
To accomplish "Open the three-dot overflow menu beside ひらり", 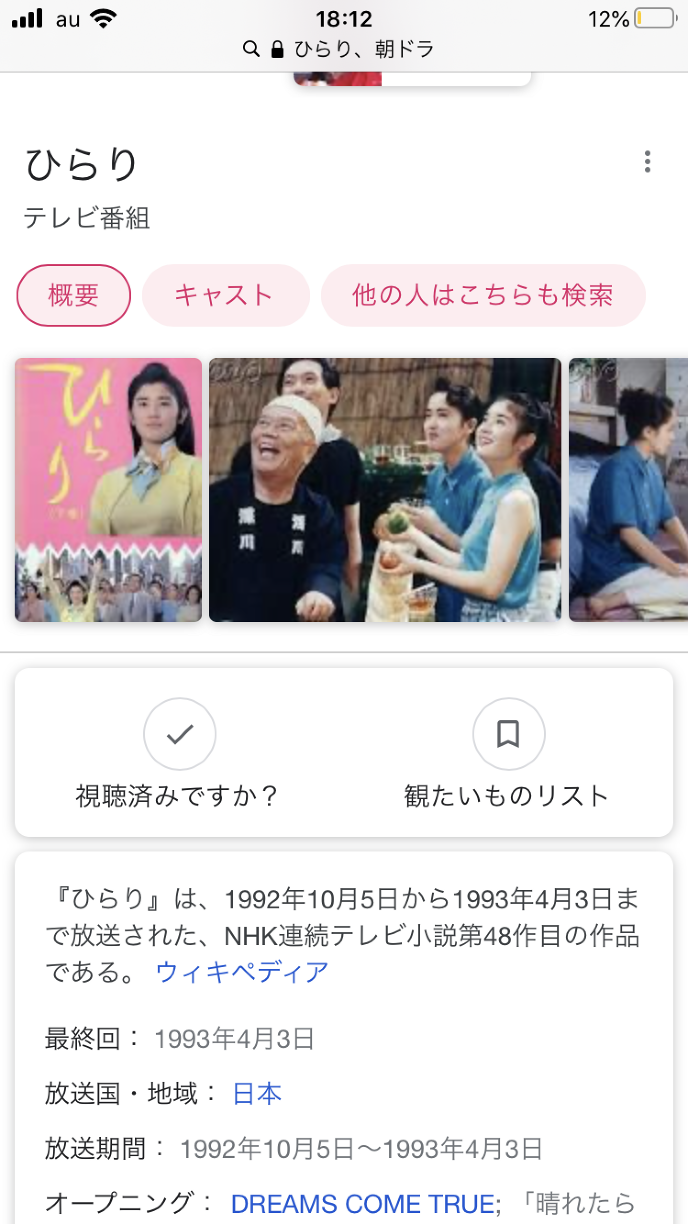I will click(x=648, y=162).
